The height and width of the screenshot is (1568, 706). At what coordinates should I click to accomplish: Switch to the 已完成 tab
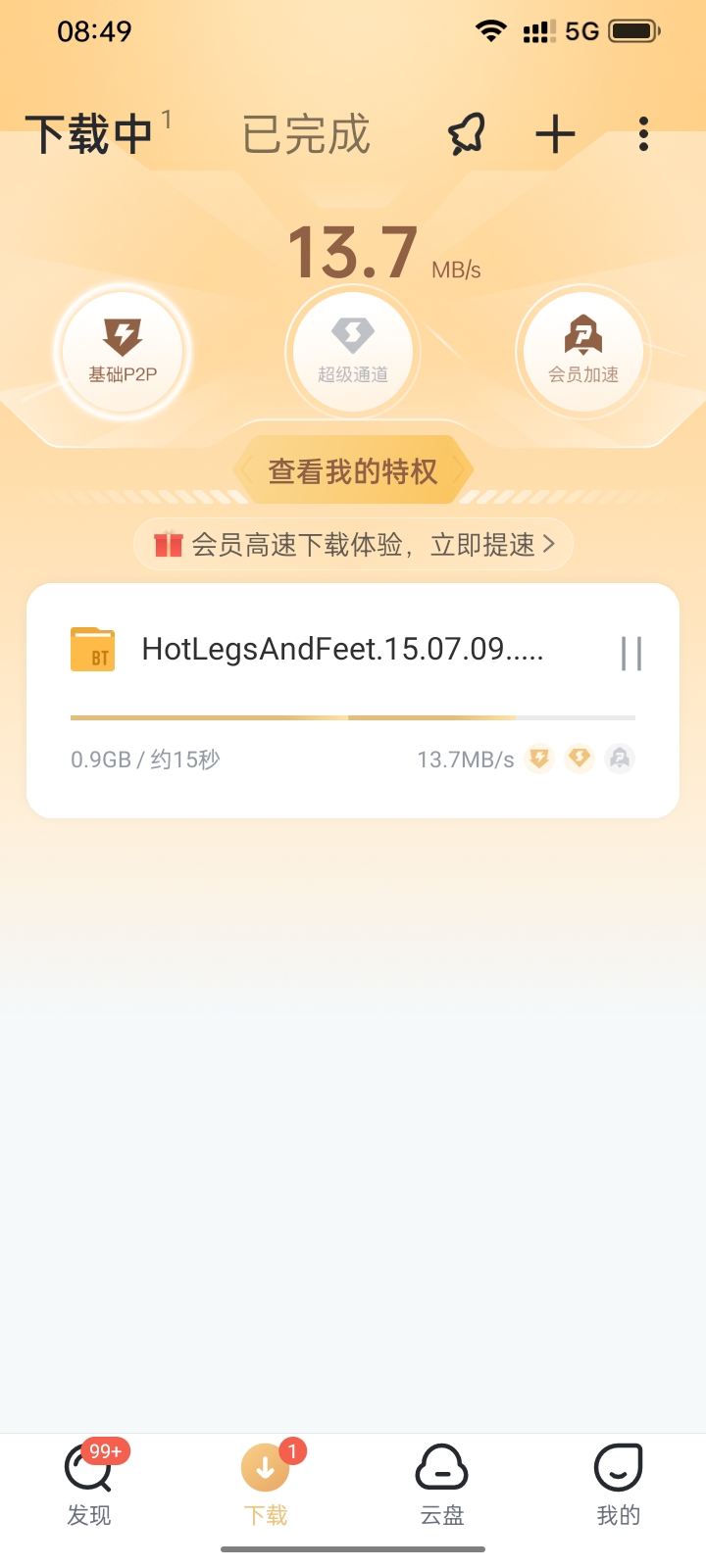306,134
